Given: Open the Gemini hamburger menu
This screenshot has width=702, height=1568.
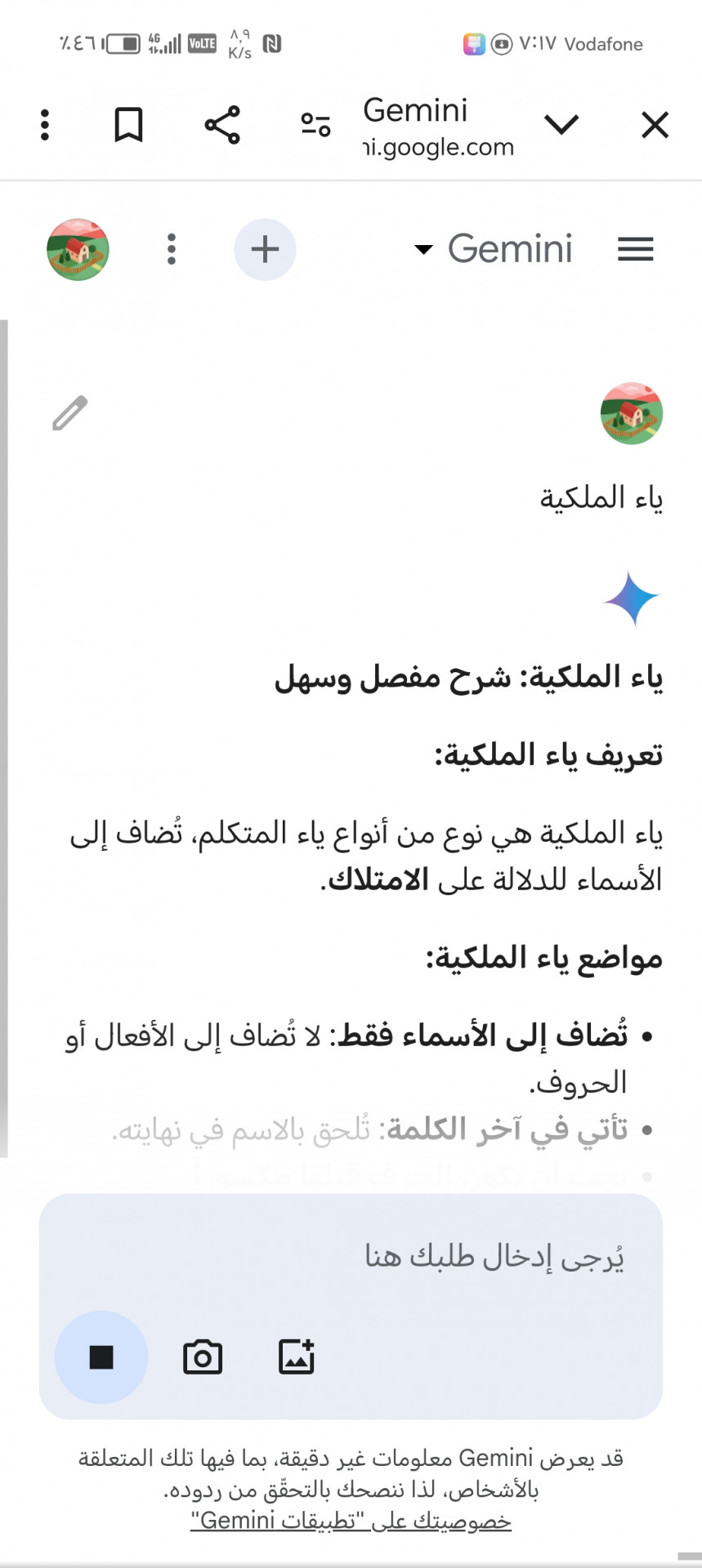Looking at the screenshot, I should (x=635, y=249).
